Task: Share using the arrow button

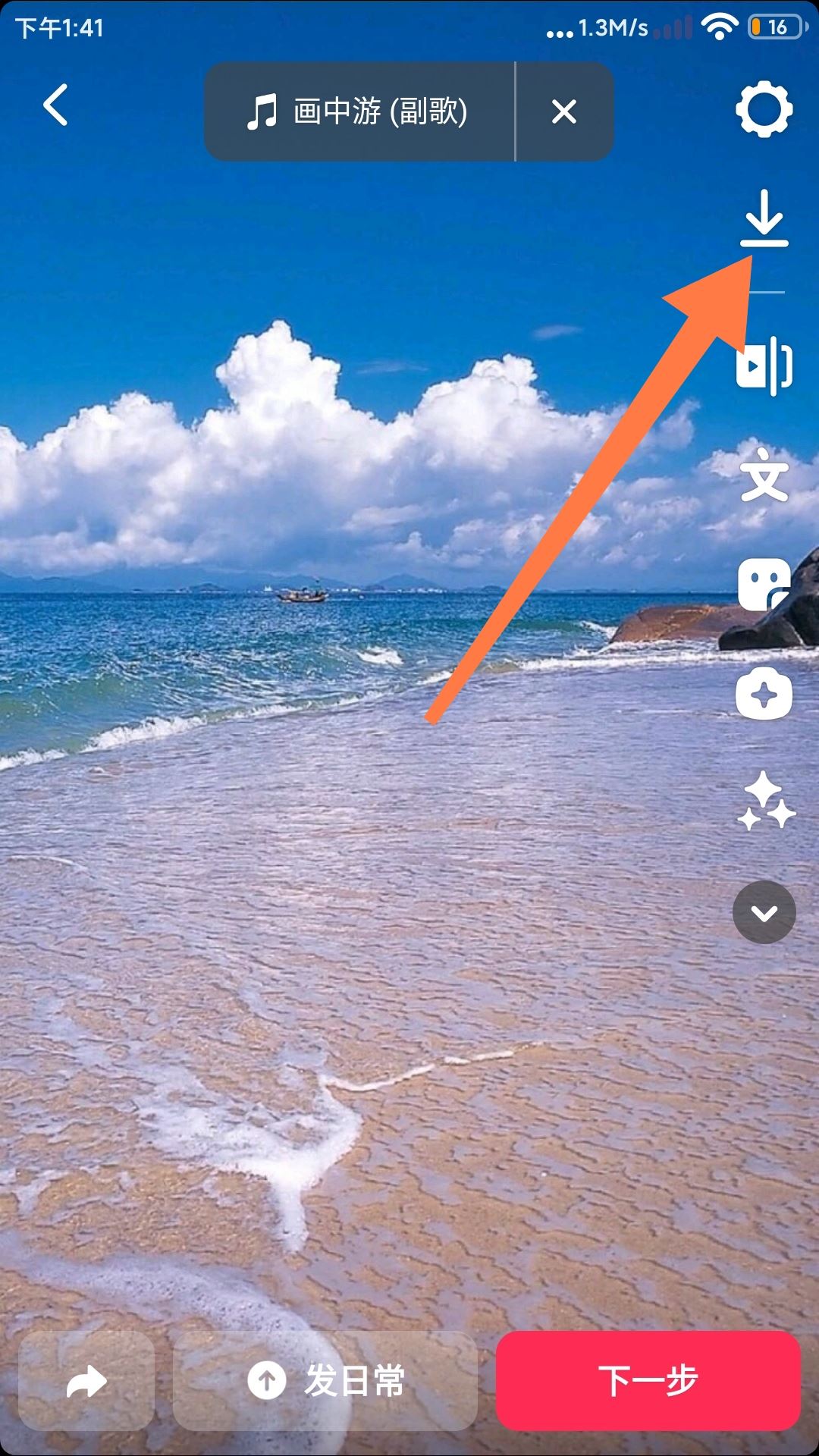Action: coord(86,1381)
